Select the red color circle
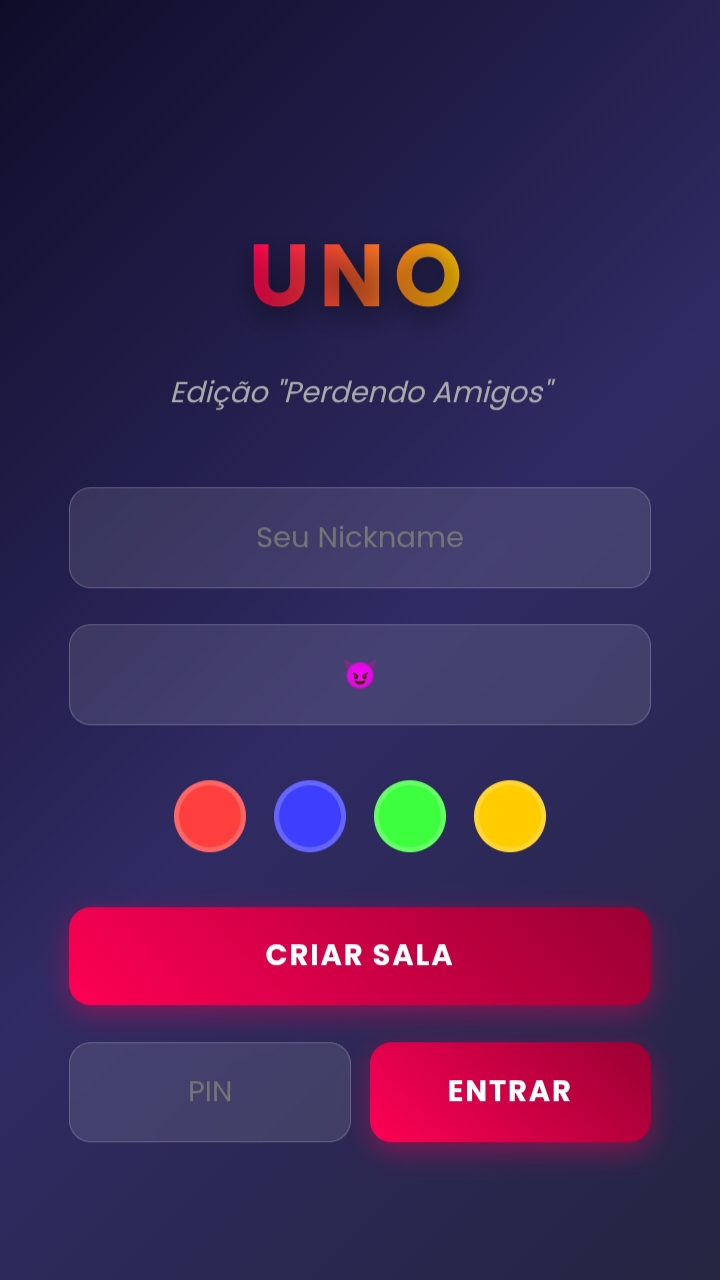This screenshot has height=1280, width=720. click(x=210, y=816)
